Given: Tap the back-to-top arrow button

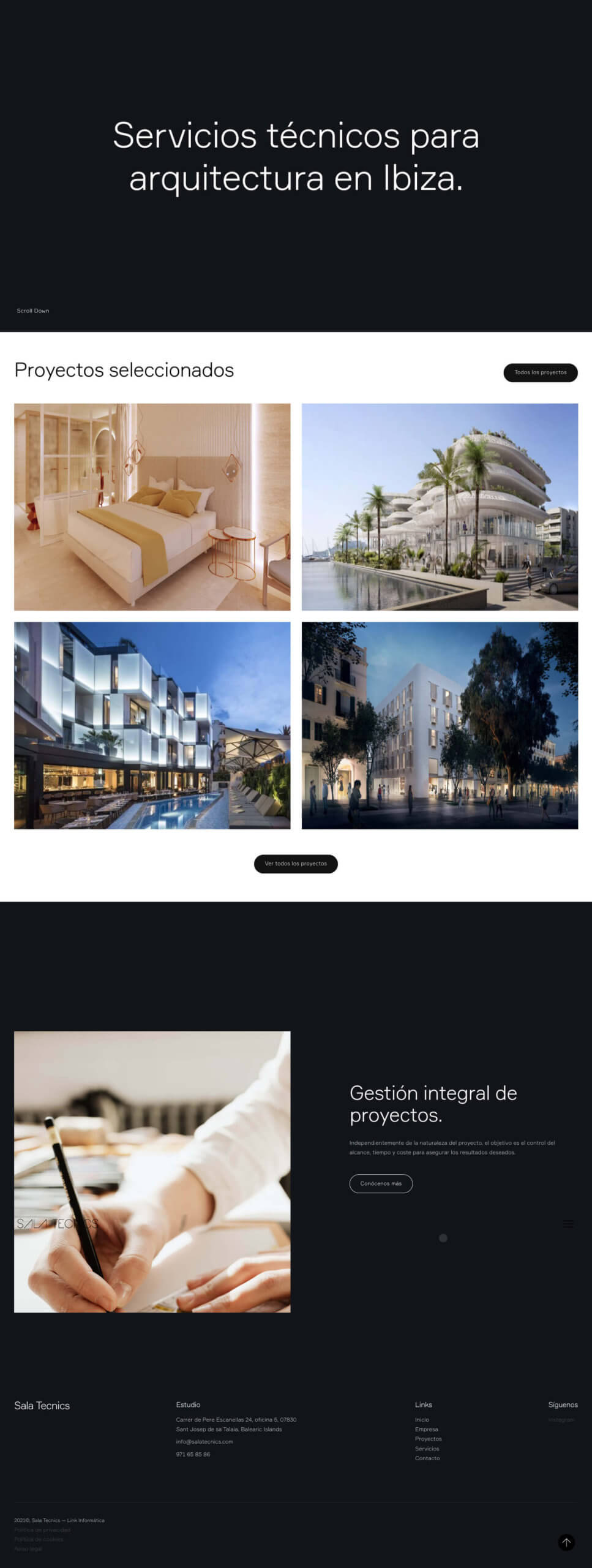Looking at the screenshot, I should coord(566,1542).
